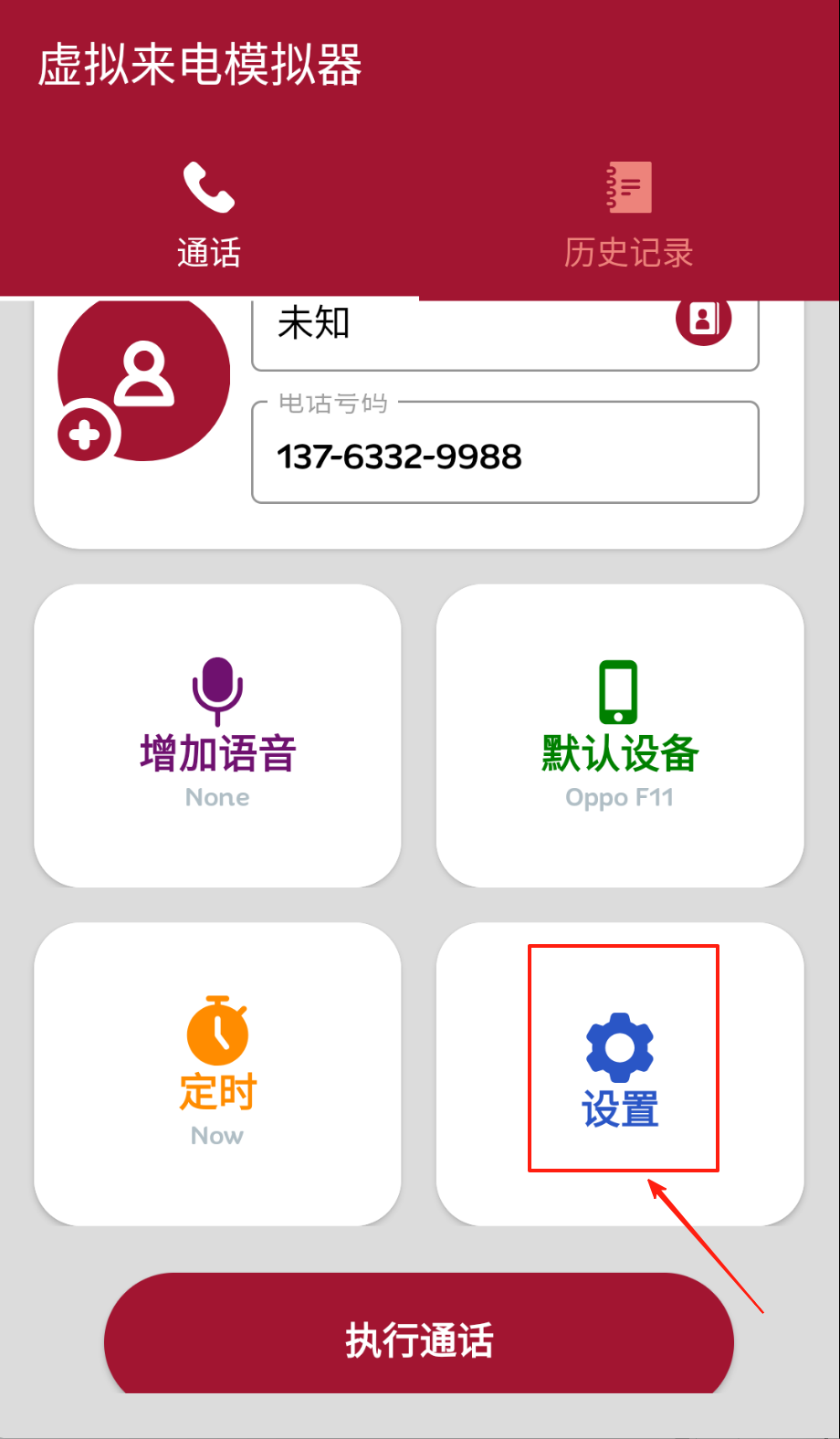Tap the 执行通话 button
This screenshot has width=840, height=1439.
tap(418, 1338)
